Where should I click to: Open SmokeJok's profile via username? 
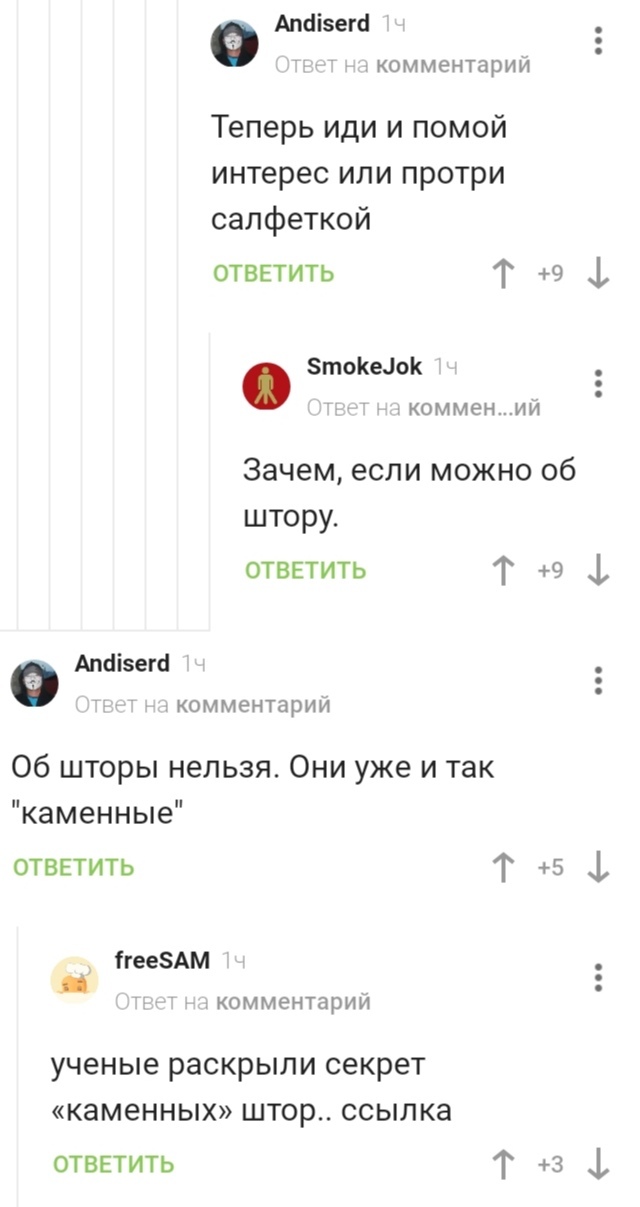point(364,366)
